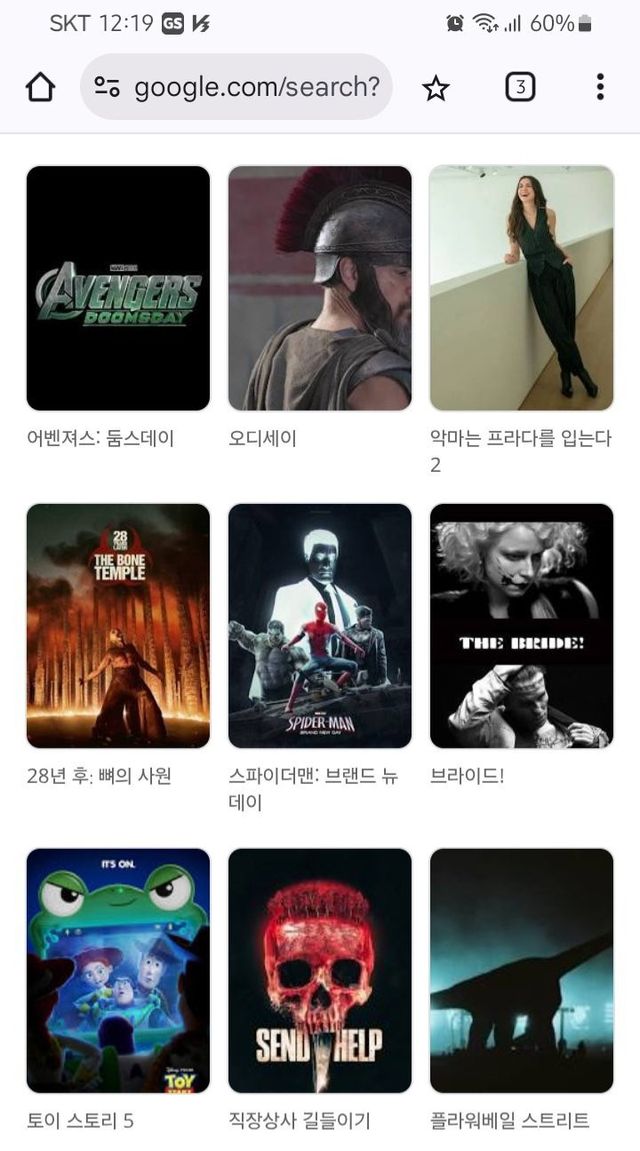The image size is (640, 1151).
Task: Open the tab switcher showing 3 tabs
Action: click(x=519, y=87)
